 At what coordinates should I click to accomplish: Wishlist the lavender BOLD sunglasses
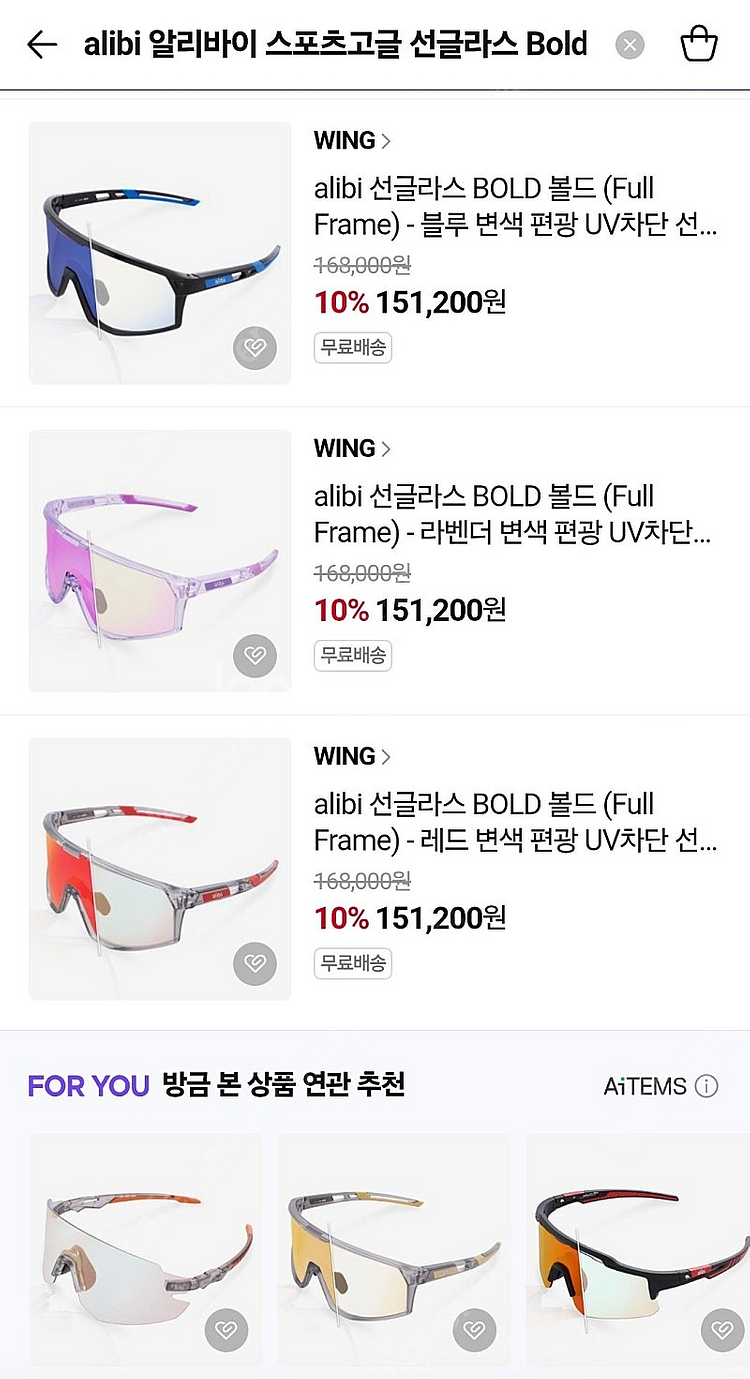tap(255, 656)
